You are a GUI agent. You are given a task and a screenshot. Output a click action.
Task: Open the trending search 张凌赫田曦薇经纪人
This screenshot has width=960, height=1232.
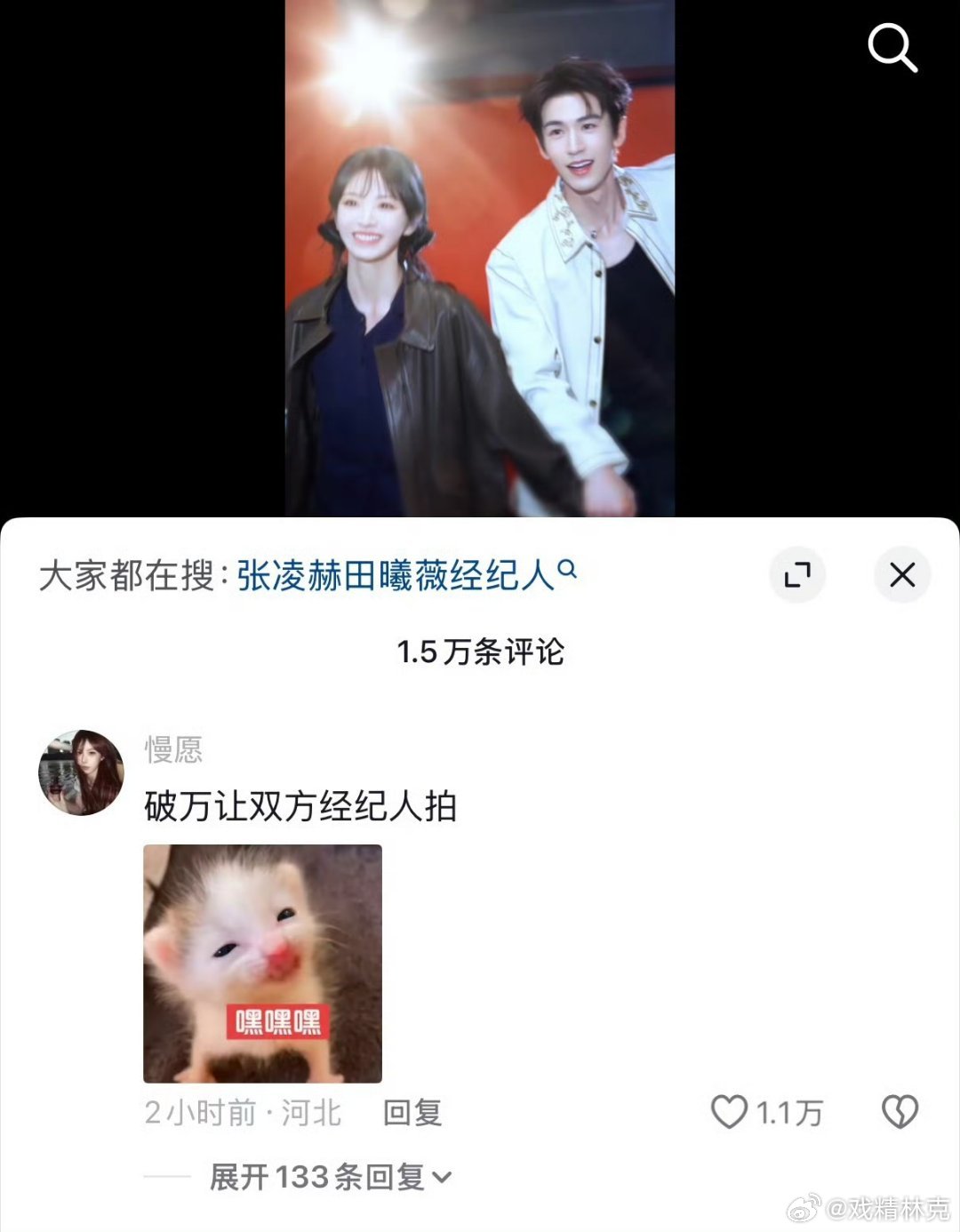point(400,573)
